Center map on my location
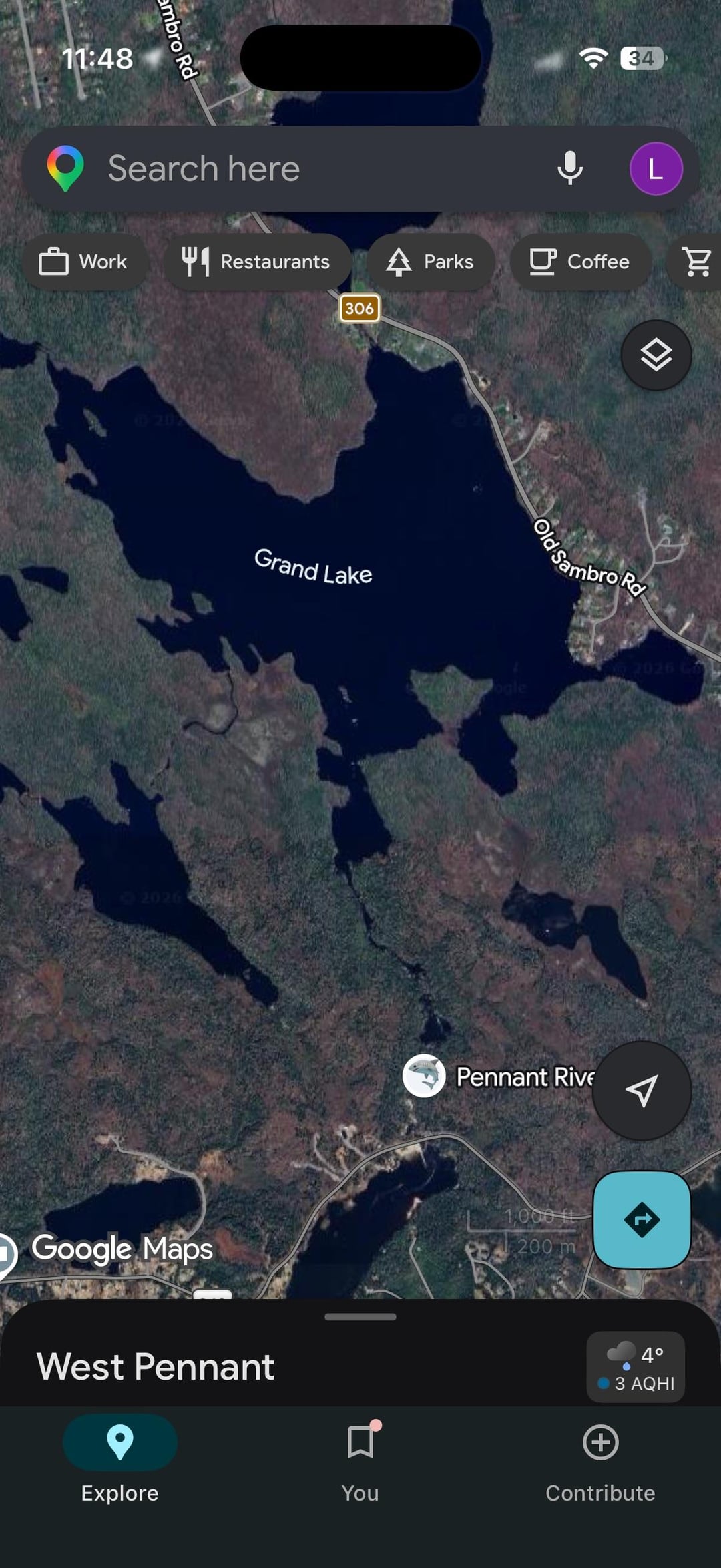The image size is (721, 1568). click(642, 1091)
